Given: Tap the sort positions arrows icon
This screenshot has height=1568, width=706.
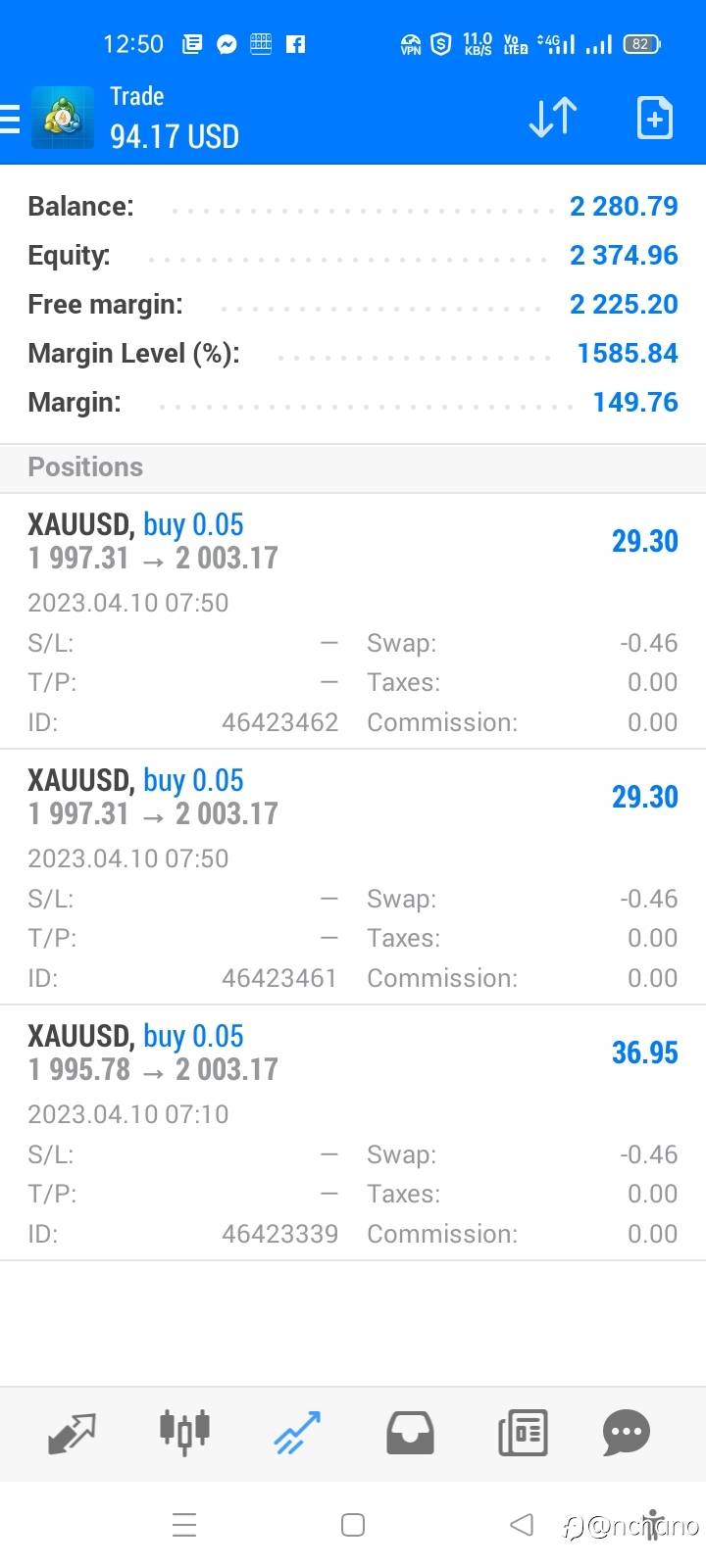Looking at the screenshot, I should coord(552,118).
